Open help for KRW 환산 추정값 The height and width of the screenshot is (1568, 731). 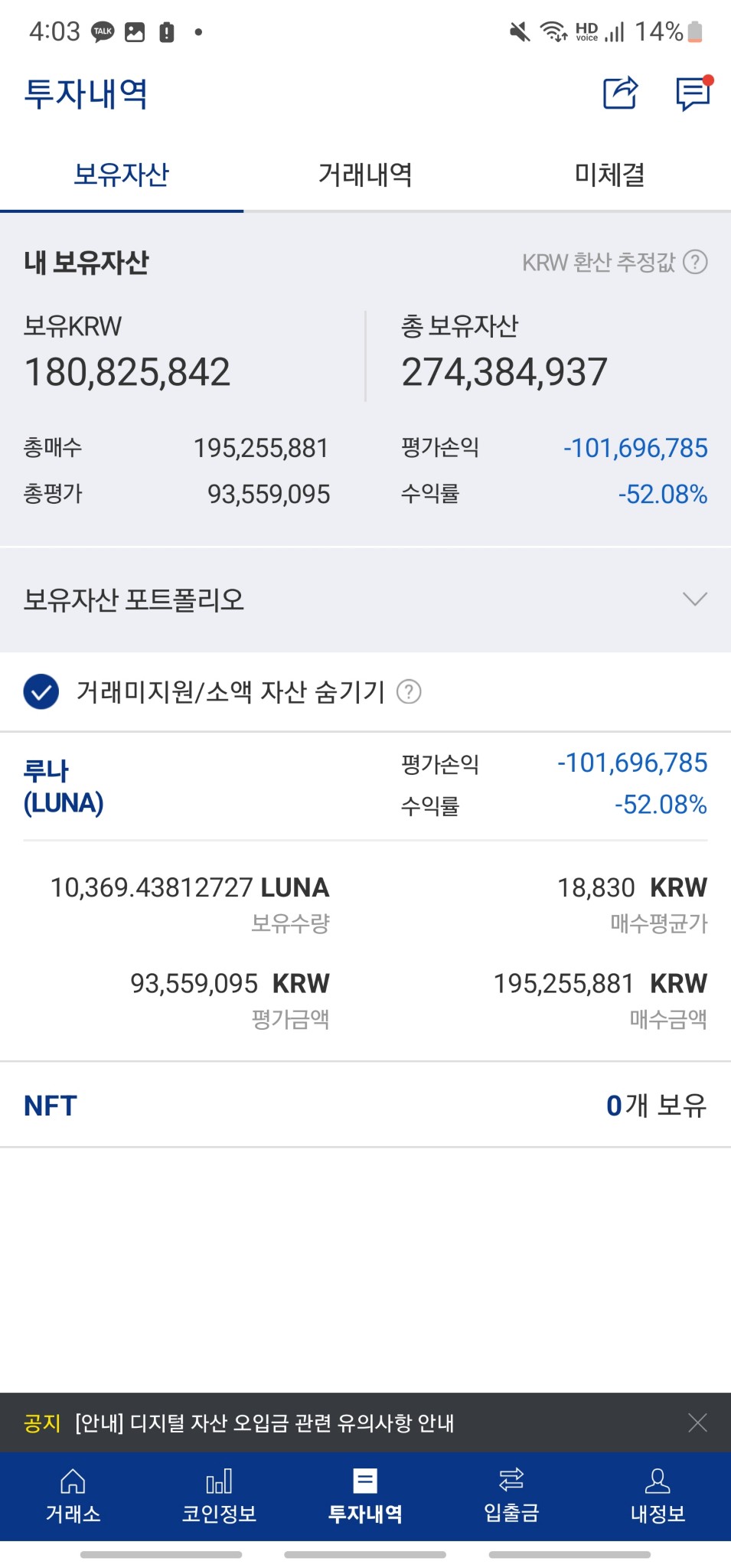pyautogui.click(x=695, y=263)
